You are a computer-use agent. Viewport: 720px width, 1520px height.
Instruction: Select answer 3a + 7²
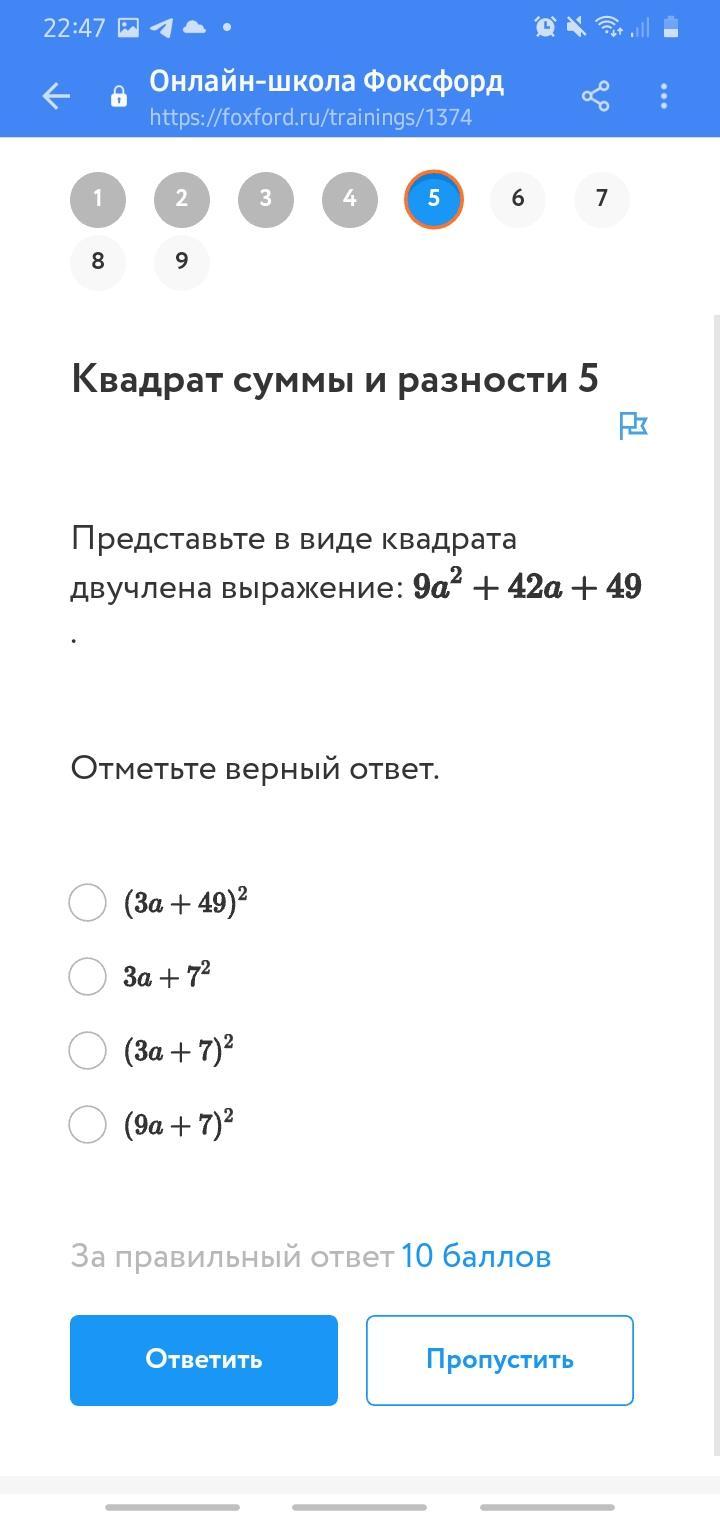(88, 976)
